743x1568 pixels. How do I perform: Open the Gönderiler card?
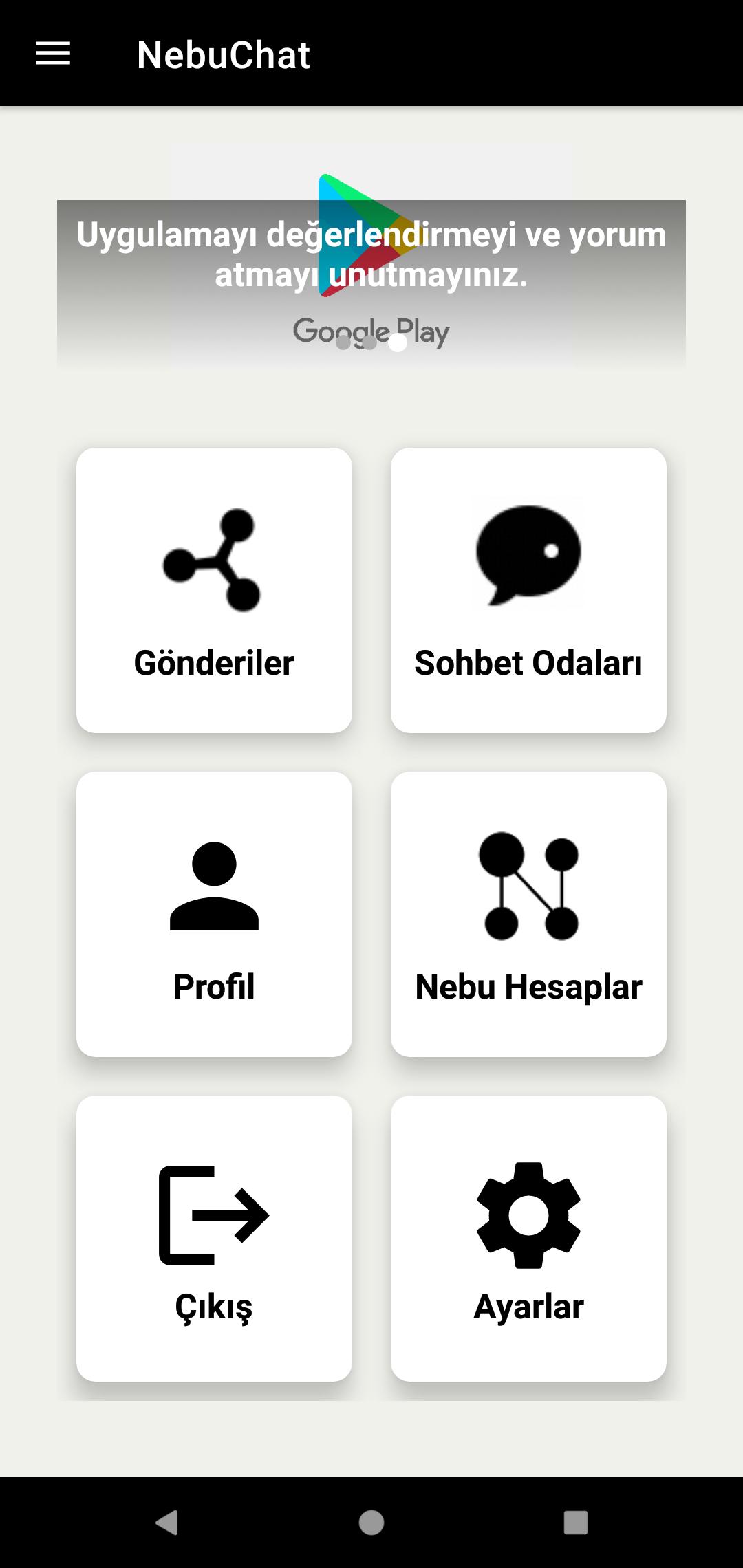point(214,590)
